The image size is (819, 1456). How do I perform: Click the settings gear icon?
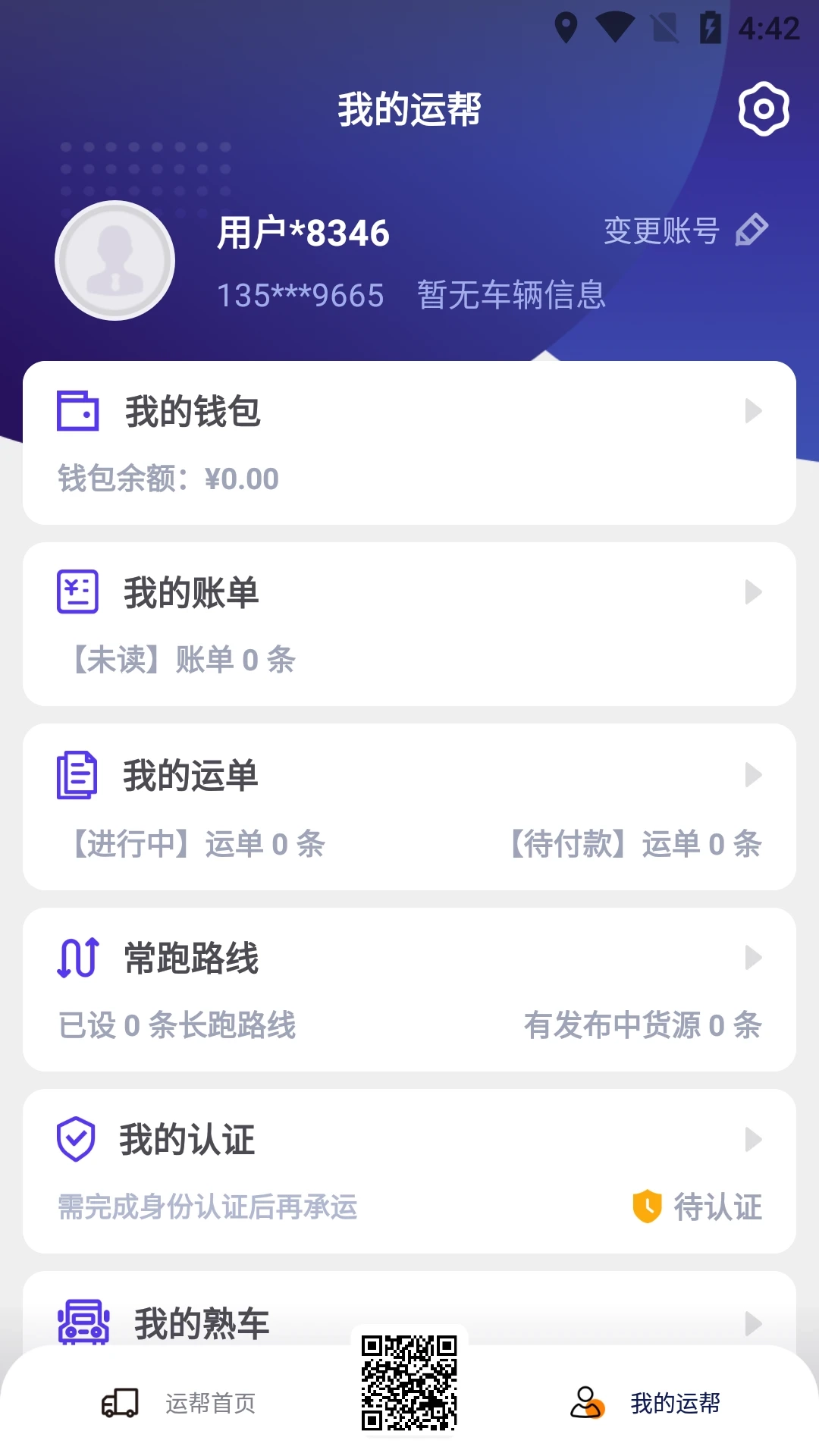(x=763, y=109)
